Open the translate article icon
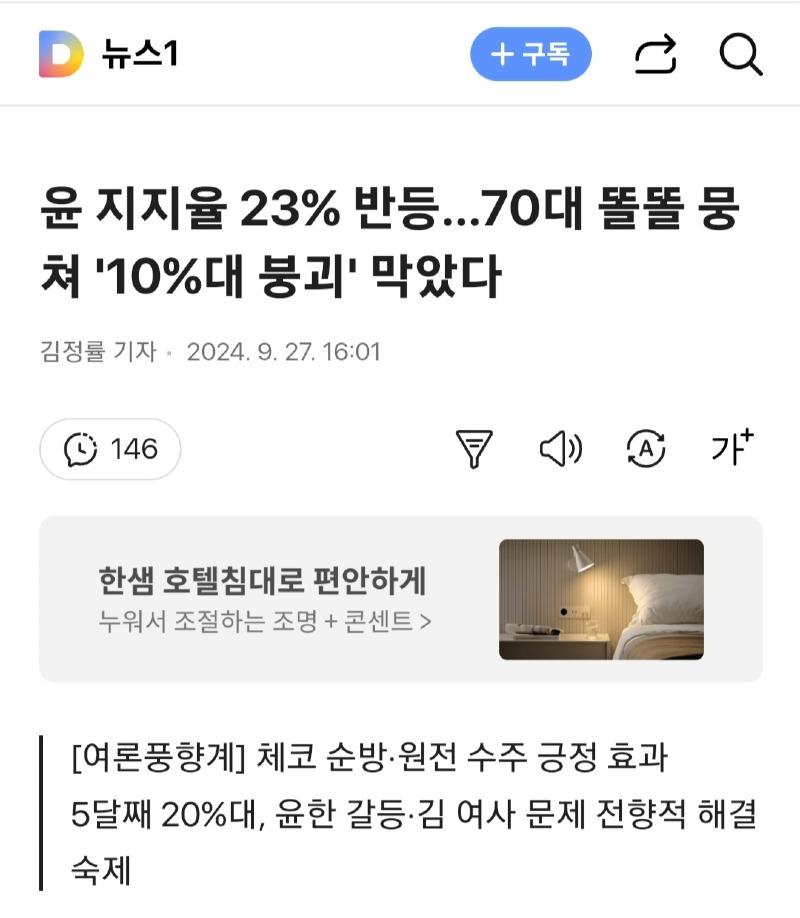This screenshot has width=800, height=918. click(645, 449)
